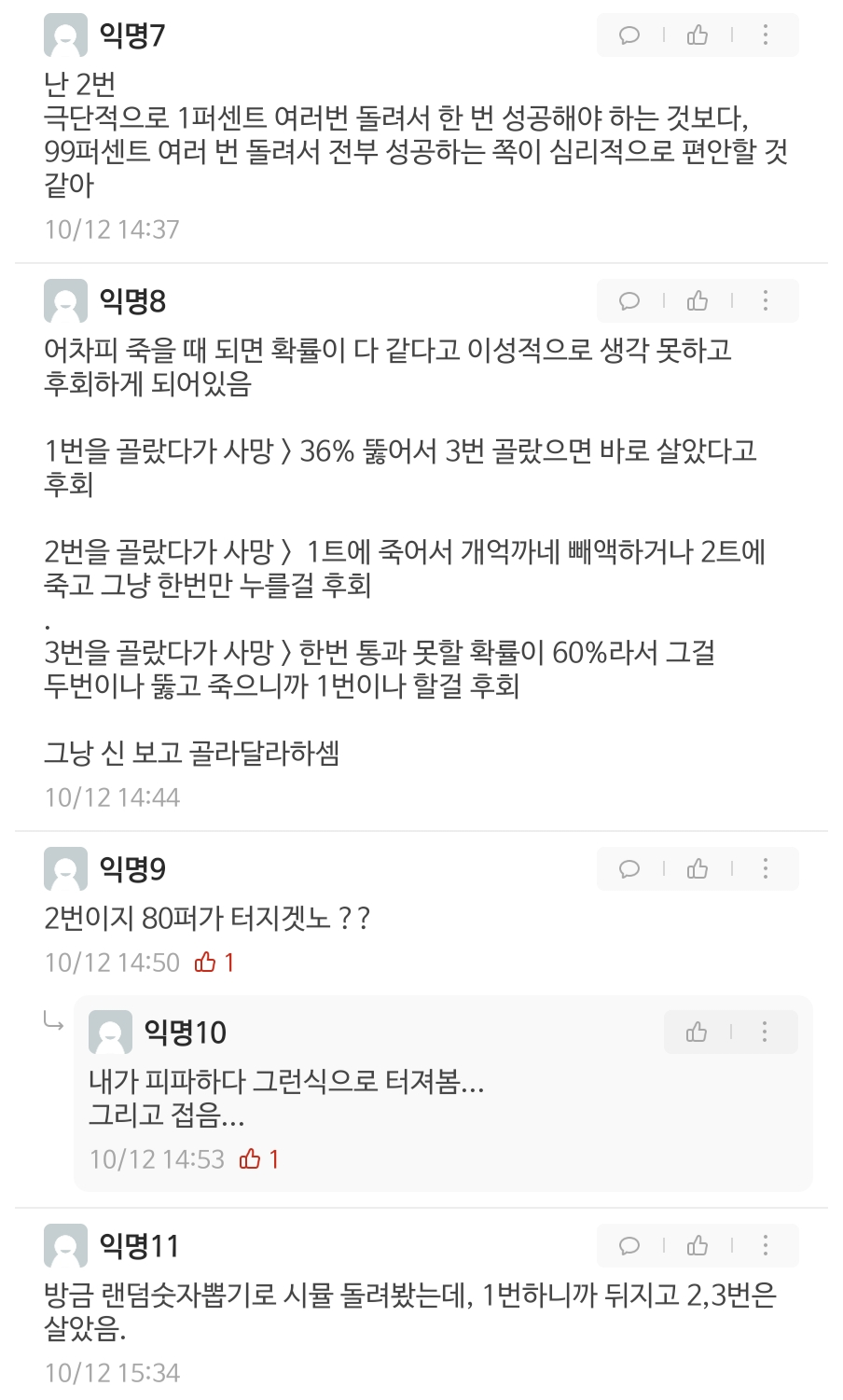
Task: Open more options for 익명9's comment
Action: click(x=766, y=869)
